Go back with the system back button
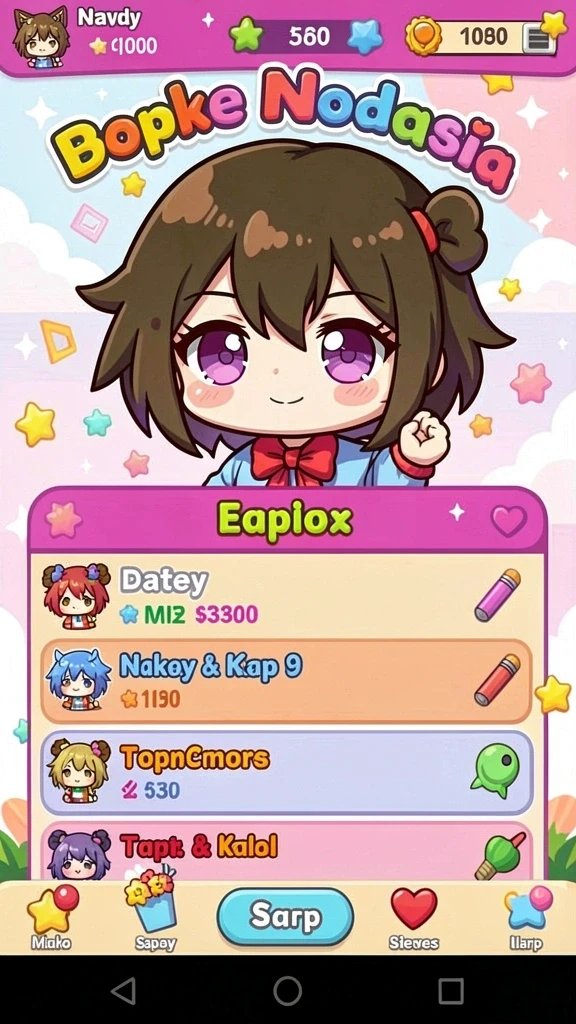 coord(123,991)
